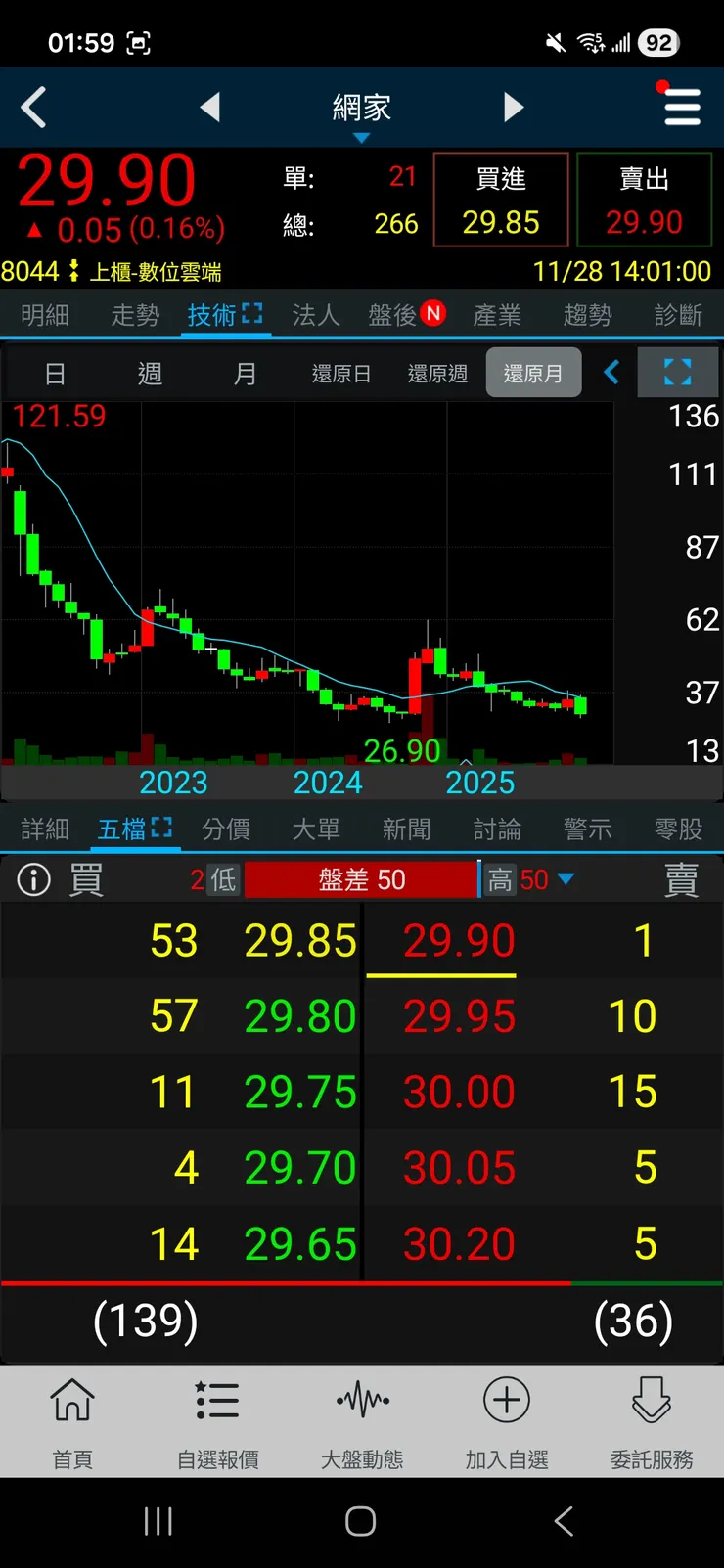Image resolution: width=724 pixels, height=1568 pixels.
Task: Switch to the previous stock
Action: (x=209, y=107)
